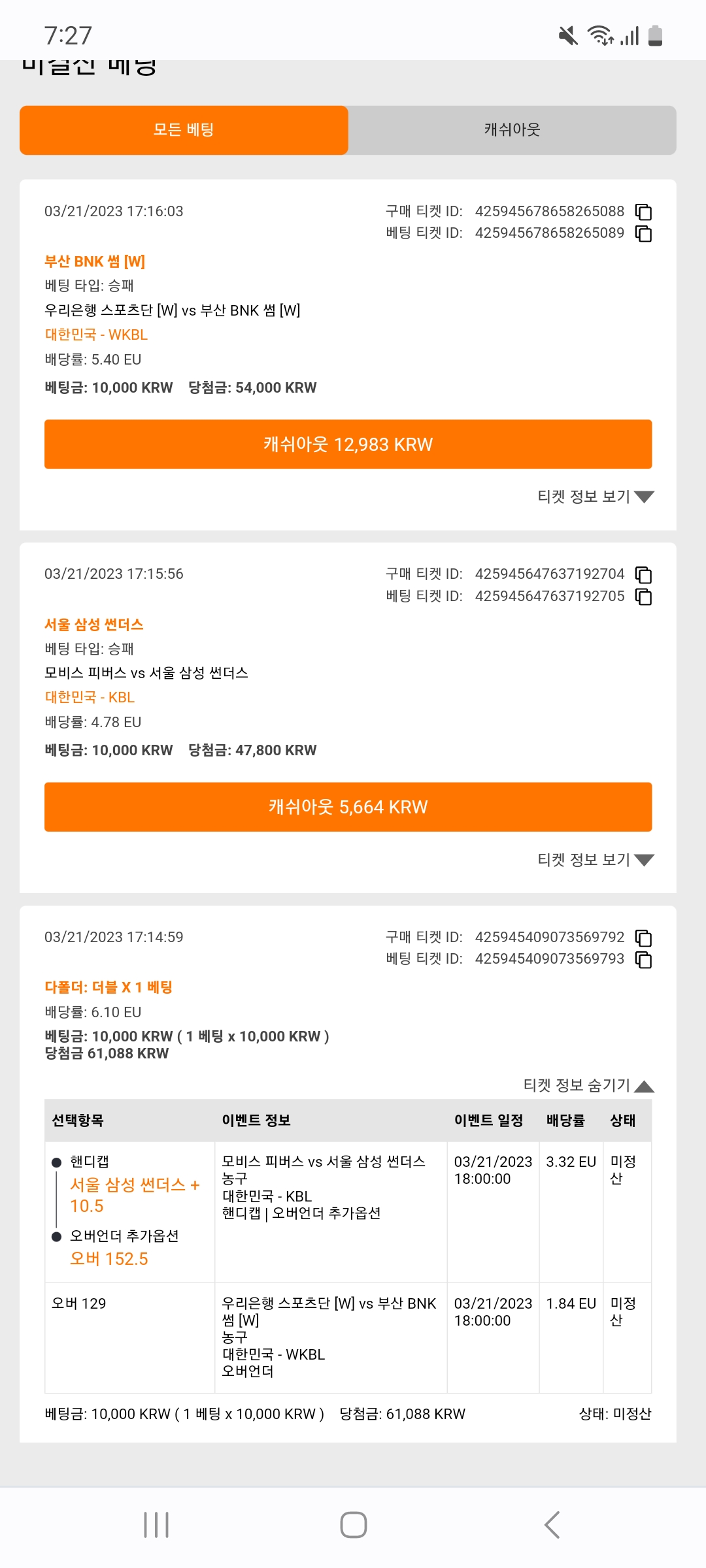Cash out 5,664 KRW on 서울 삼성 썬더스 bet
Viewport: 706px width, 1568px height.
click(348, 807)
